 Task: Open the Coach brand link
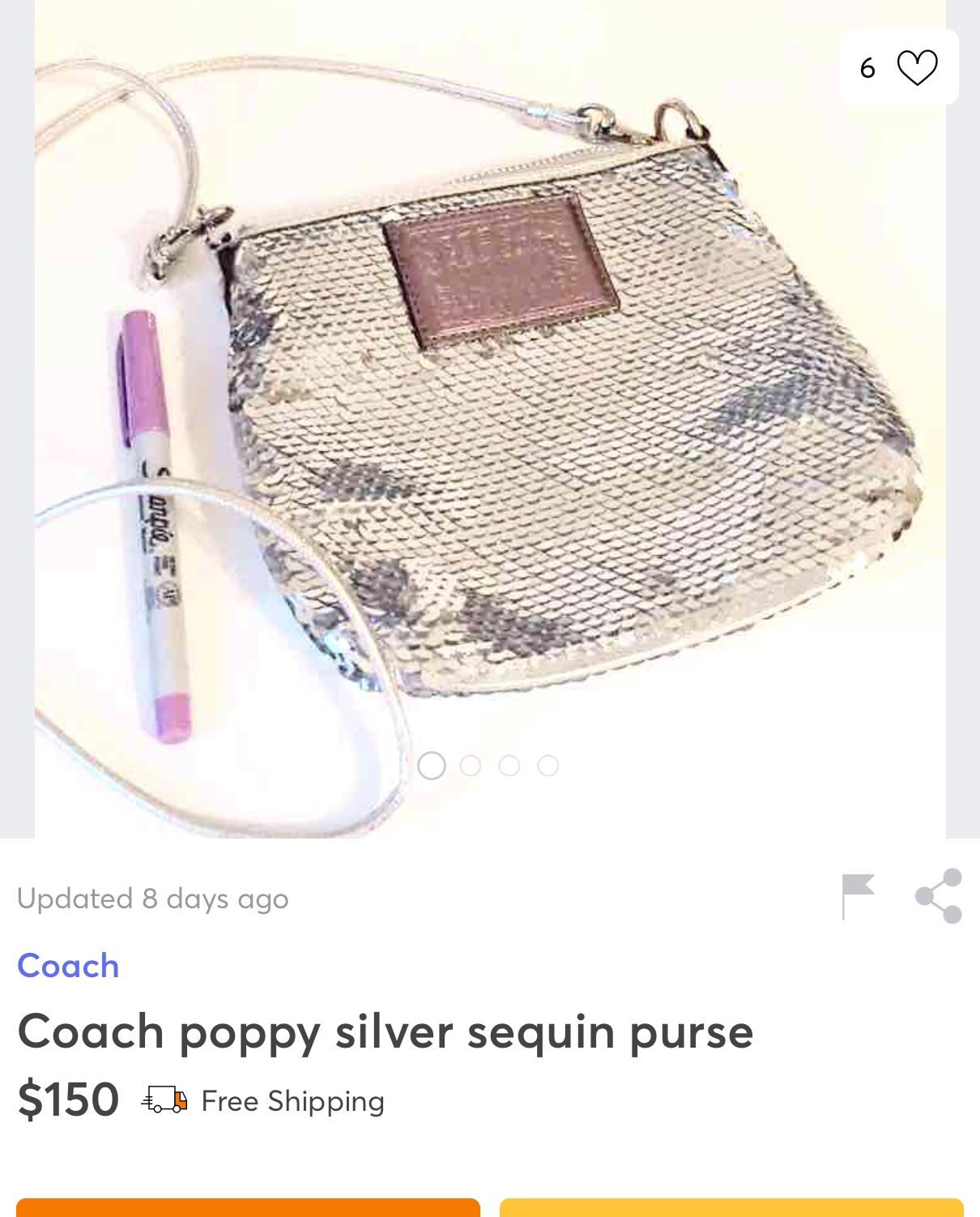click(68, 966)
